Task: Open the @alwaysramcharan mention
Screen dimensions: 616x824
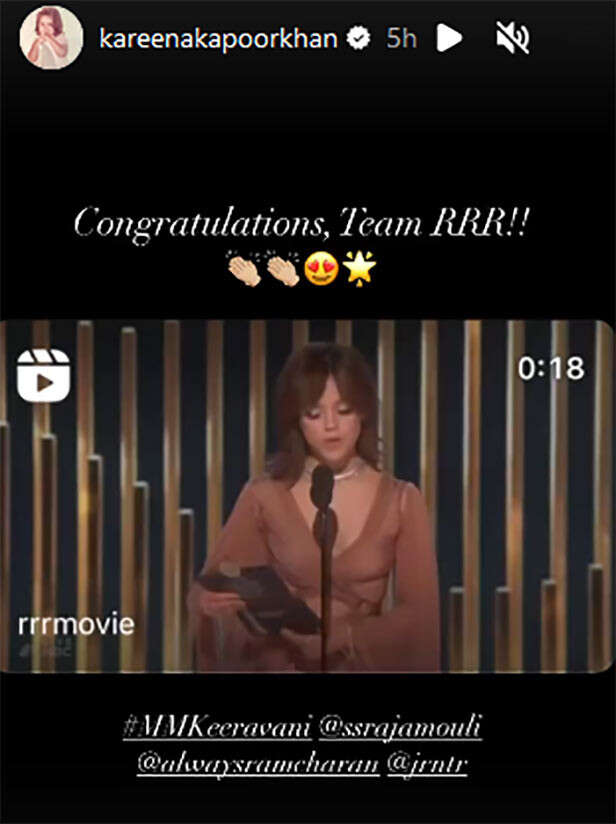Action: click(x=257, y=764)
